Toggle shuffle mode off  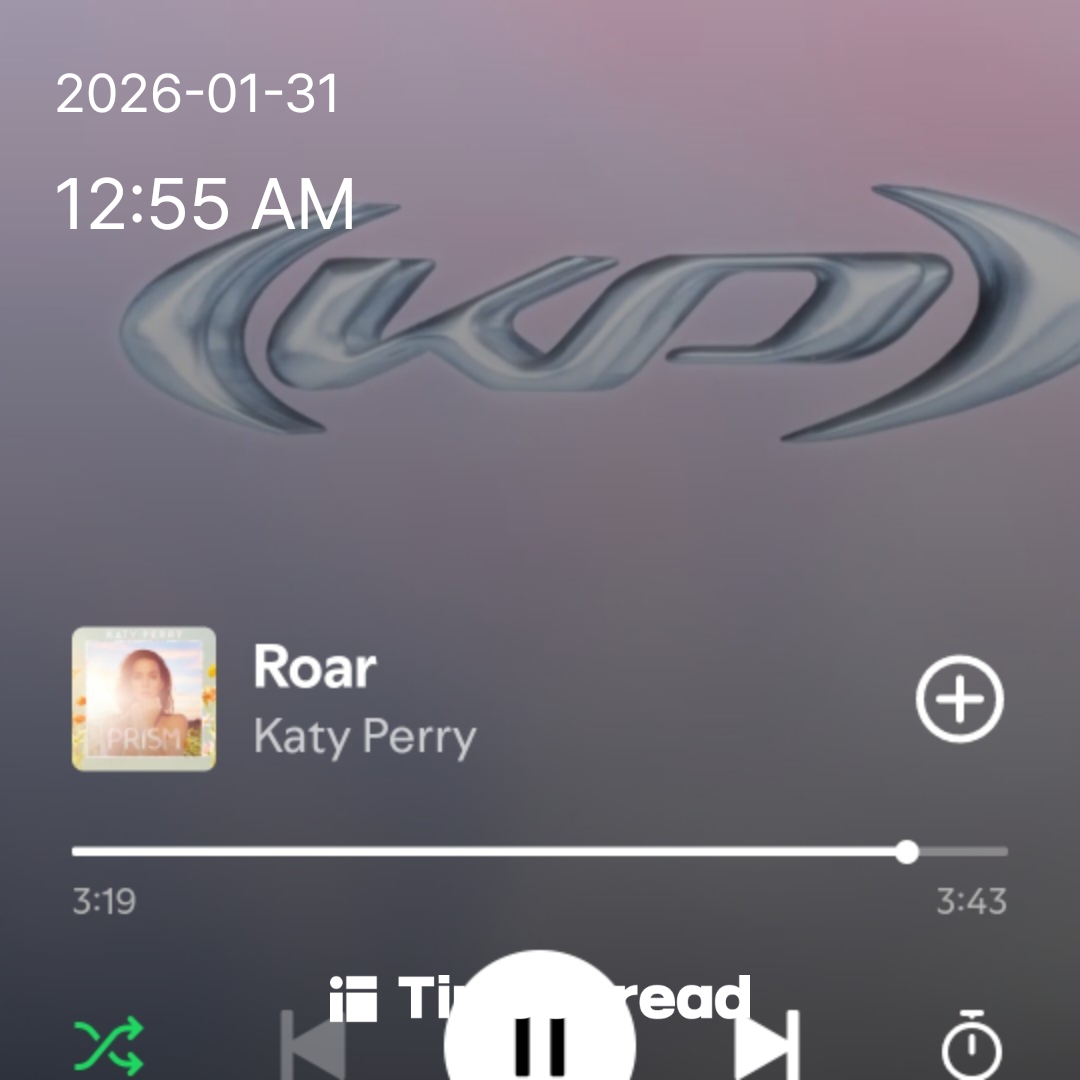pyautogui.click(x=109, y=1046)
